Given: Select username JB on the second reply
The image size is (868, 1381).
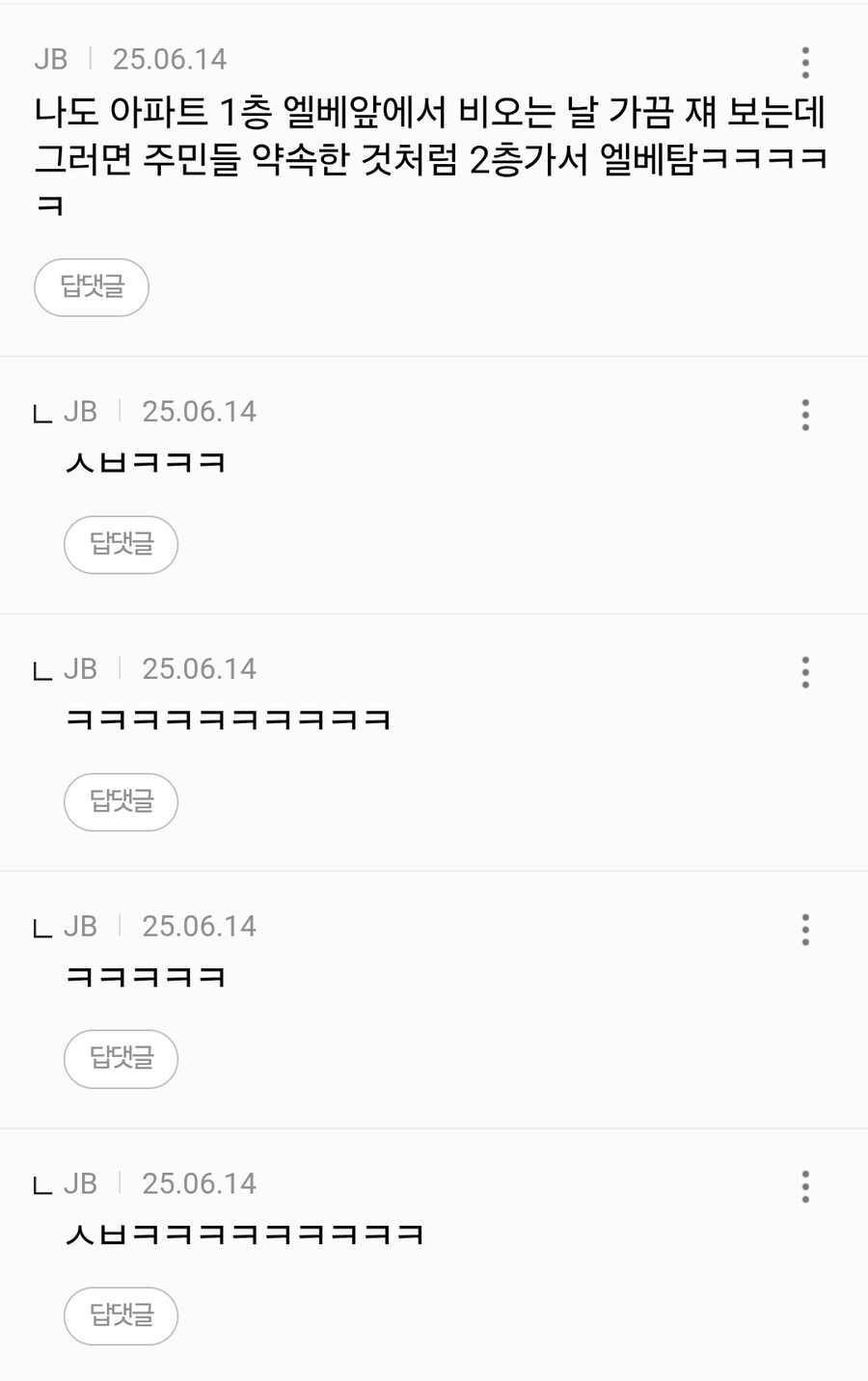Looking at the screenshot, I should [80, 411].
